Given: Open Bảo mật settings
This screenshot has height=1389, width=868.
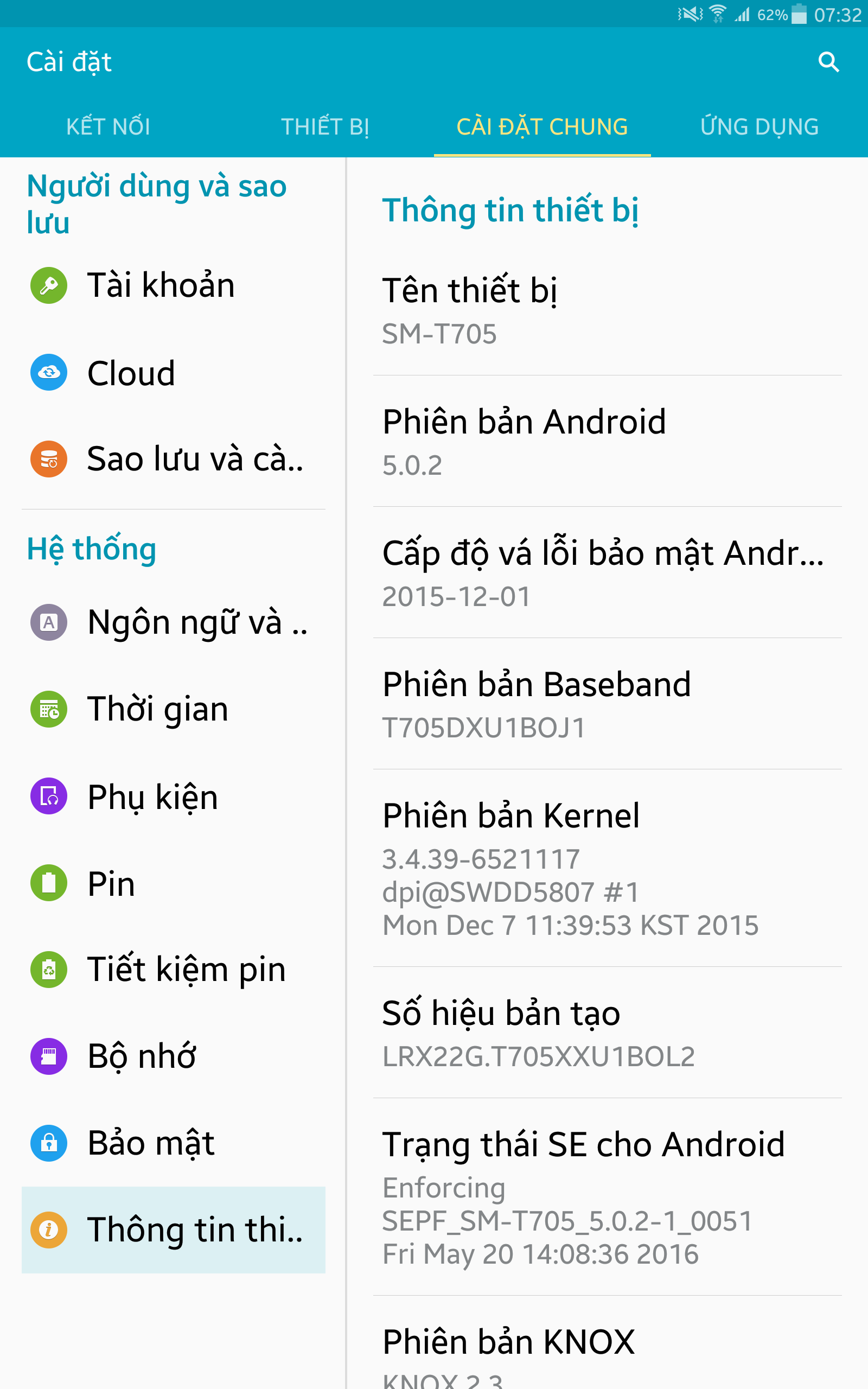Looking at the screenshot, I should 174,1143.
